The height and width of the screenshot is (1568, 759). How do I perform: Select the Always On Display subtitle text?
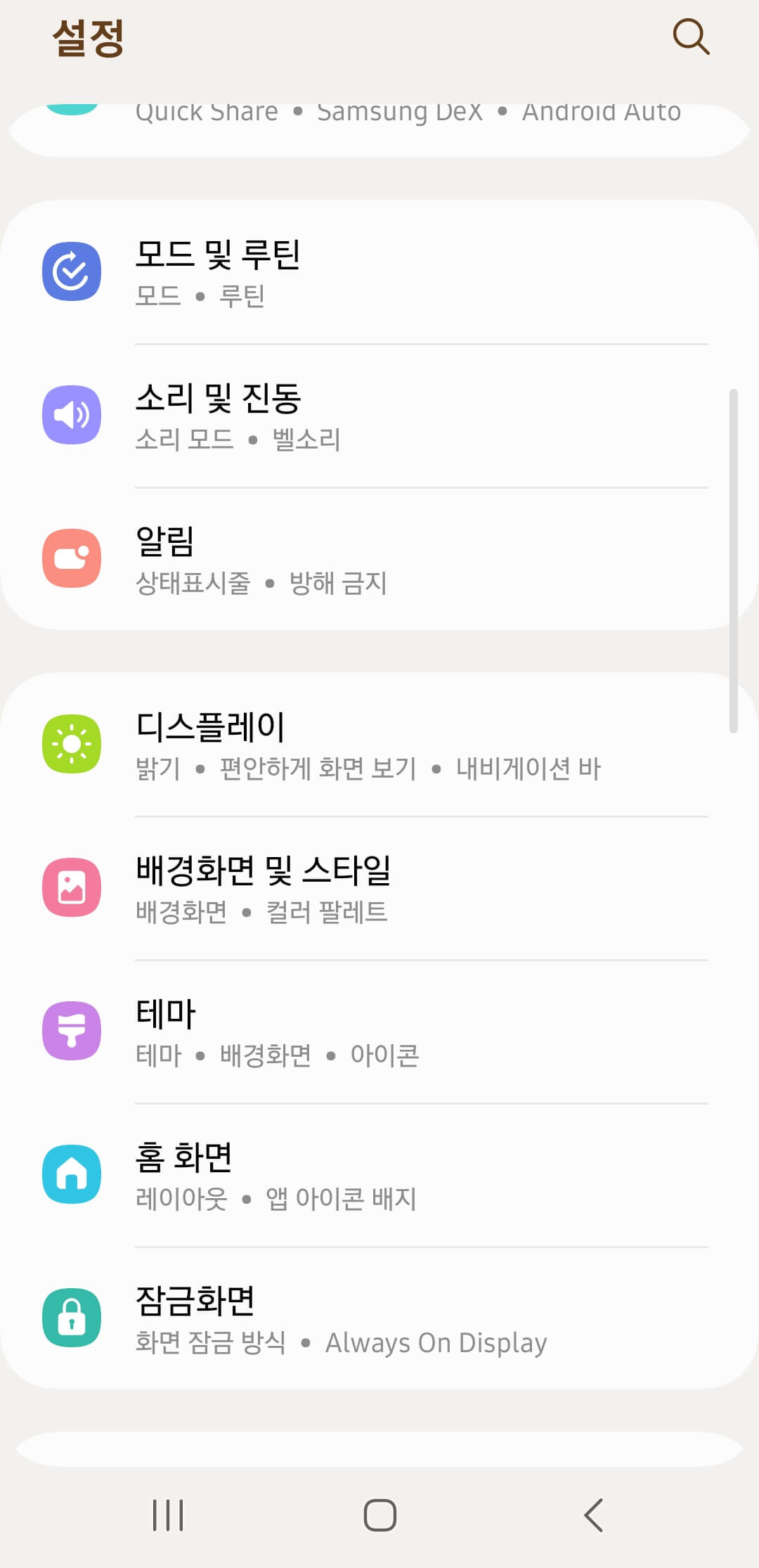tap(436, 1342)
